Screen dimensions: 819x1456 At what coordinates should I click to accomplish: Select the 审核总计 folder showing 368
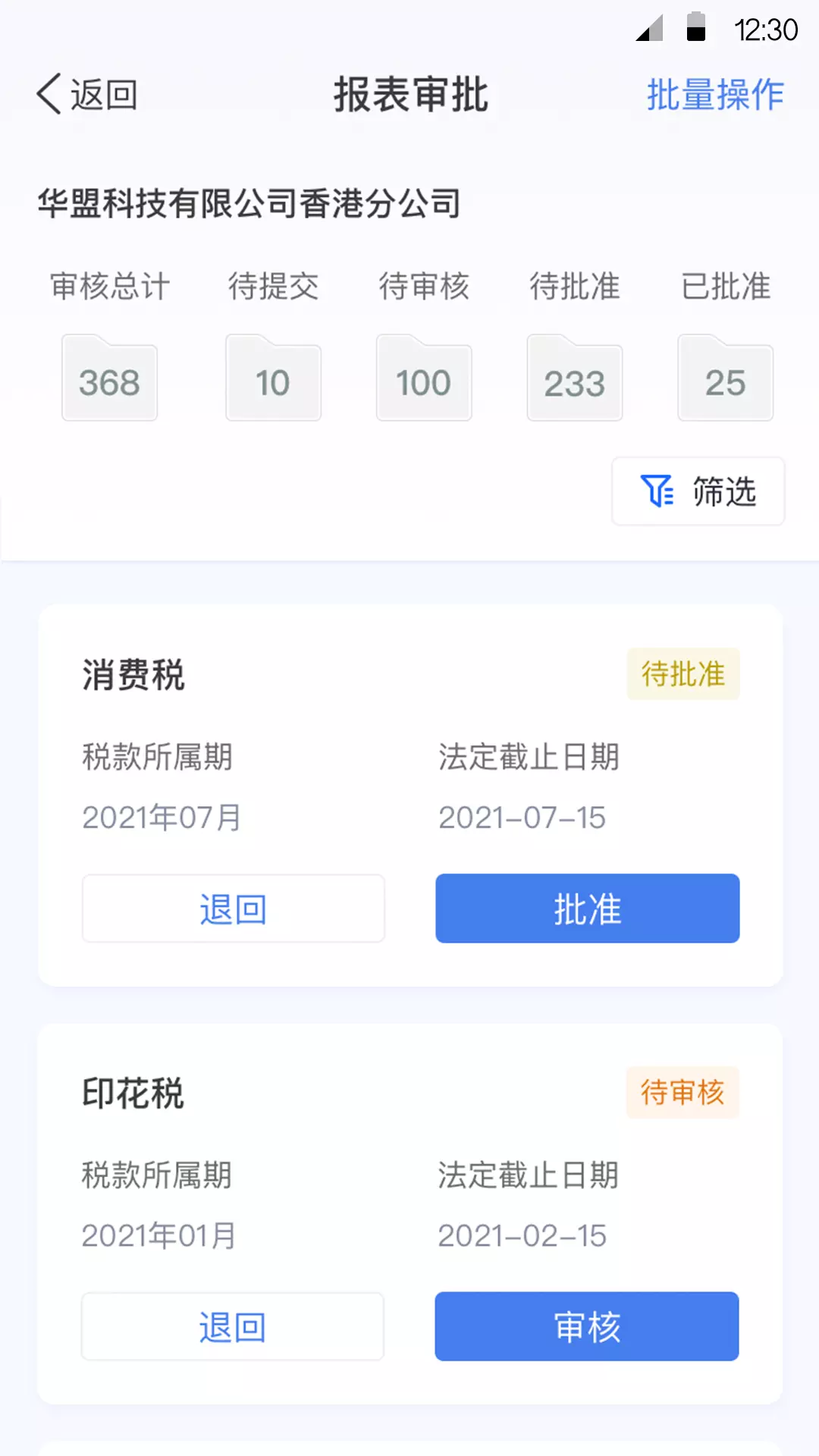tap(109, 378)
